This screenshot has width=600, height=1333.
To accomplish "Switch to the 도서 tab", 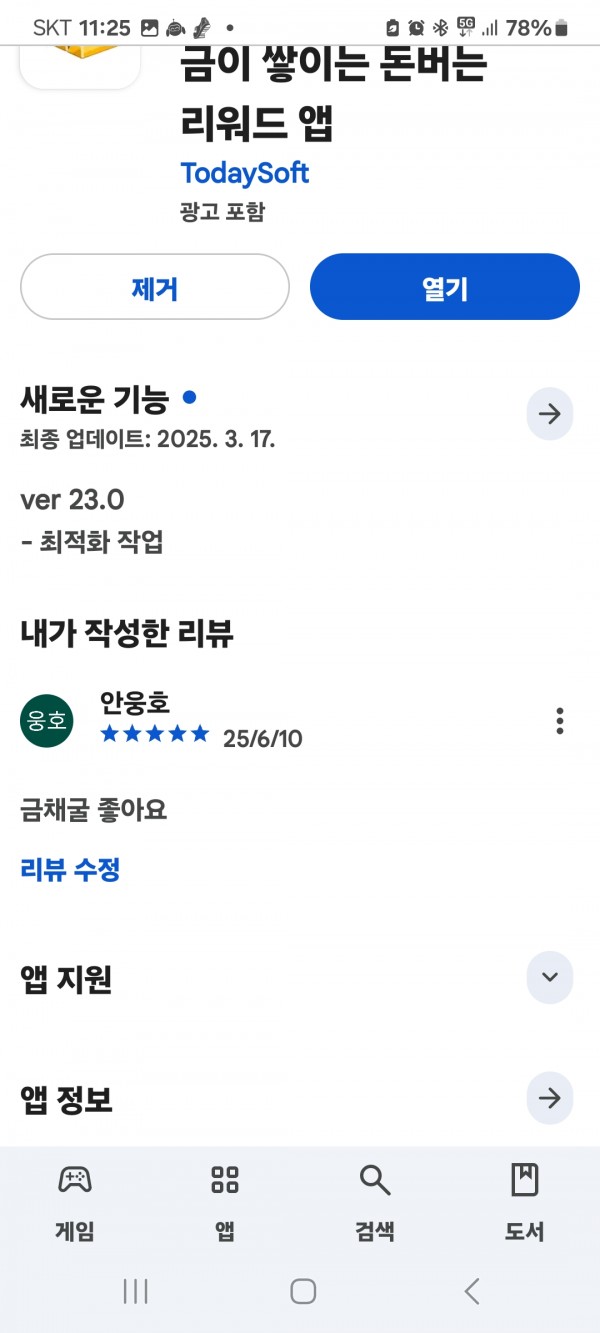I will (525, 1201).
